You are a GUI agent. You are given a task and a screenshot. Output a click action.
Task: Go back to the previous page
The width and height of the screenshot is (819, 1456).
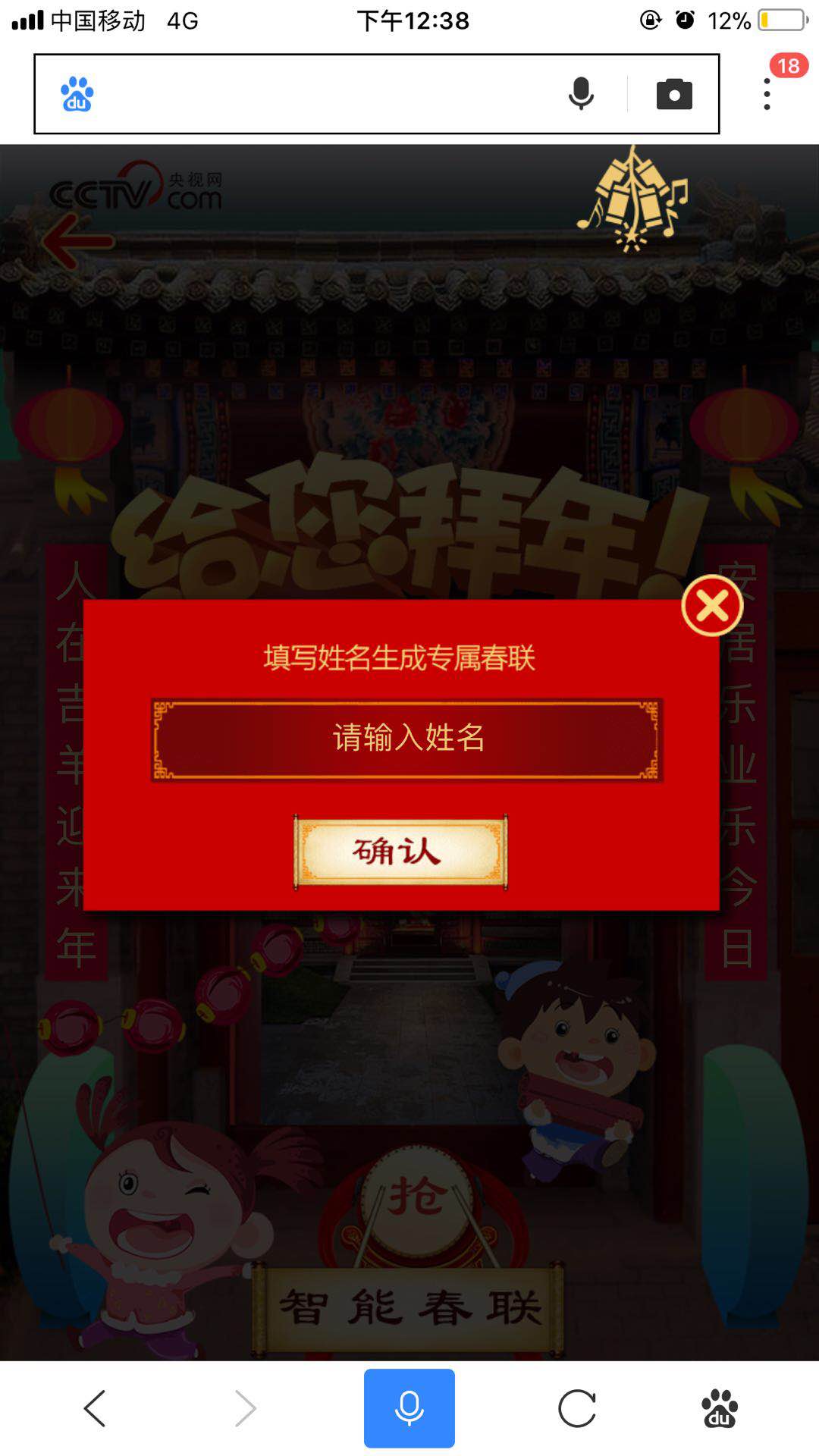click(x=95, y=1408)
